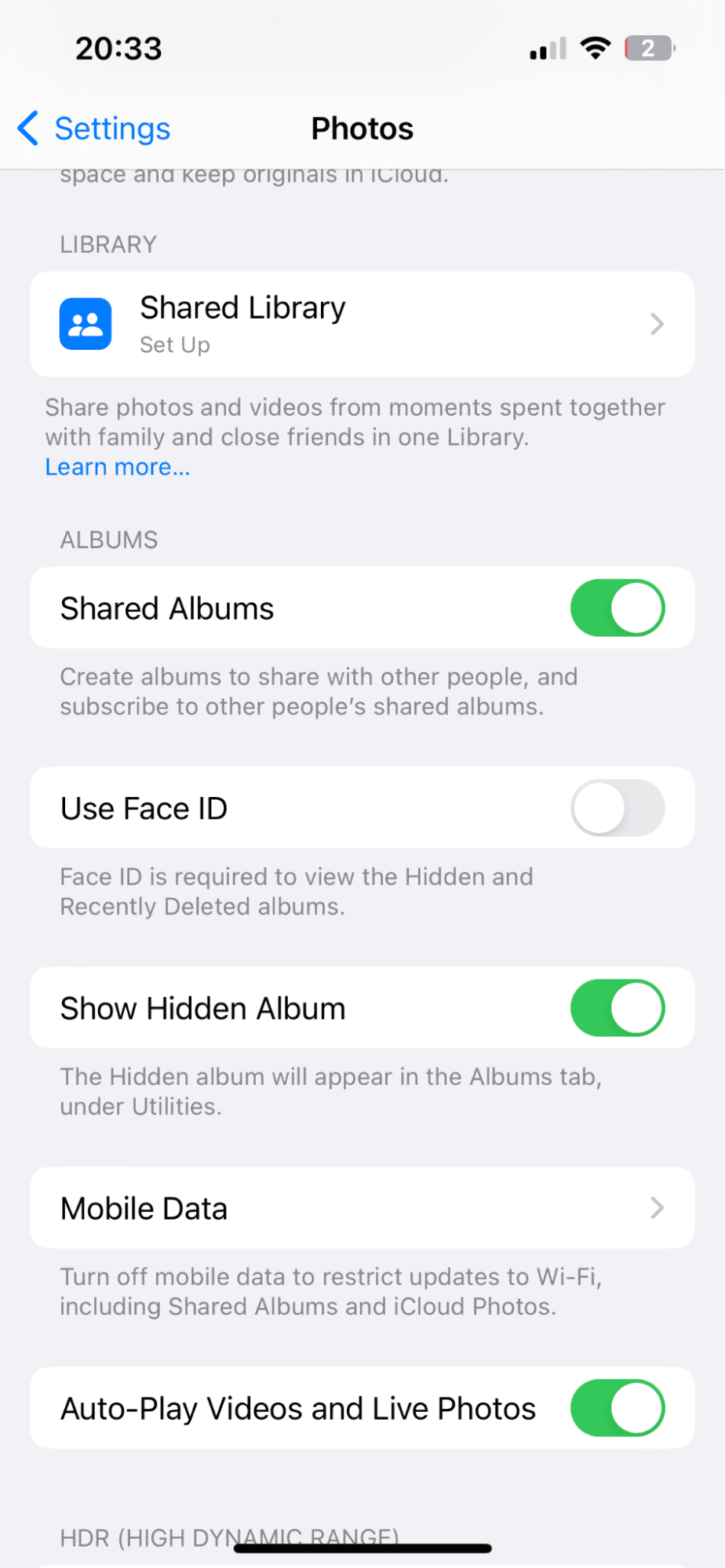The image size is (725, 1568).
Task: Open the Mobile Data settings
Action: 362,1208
